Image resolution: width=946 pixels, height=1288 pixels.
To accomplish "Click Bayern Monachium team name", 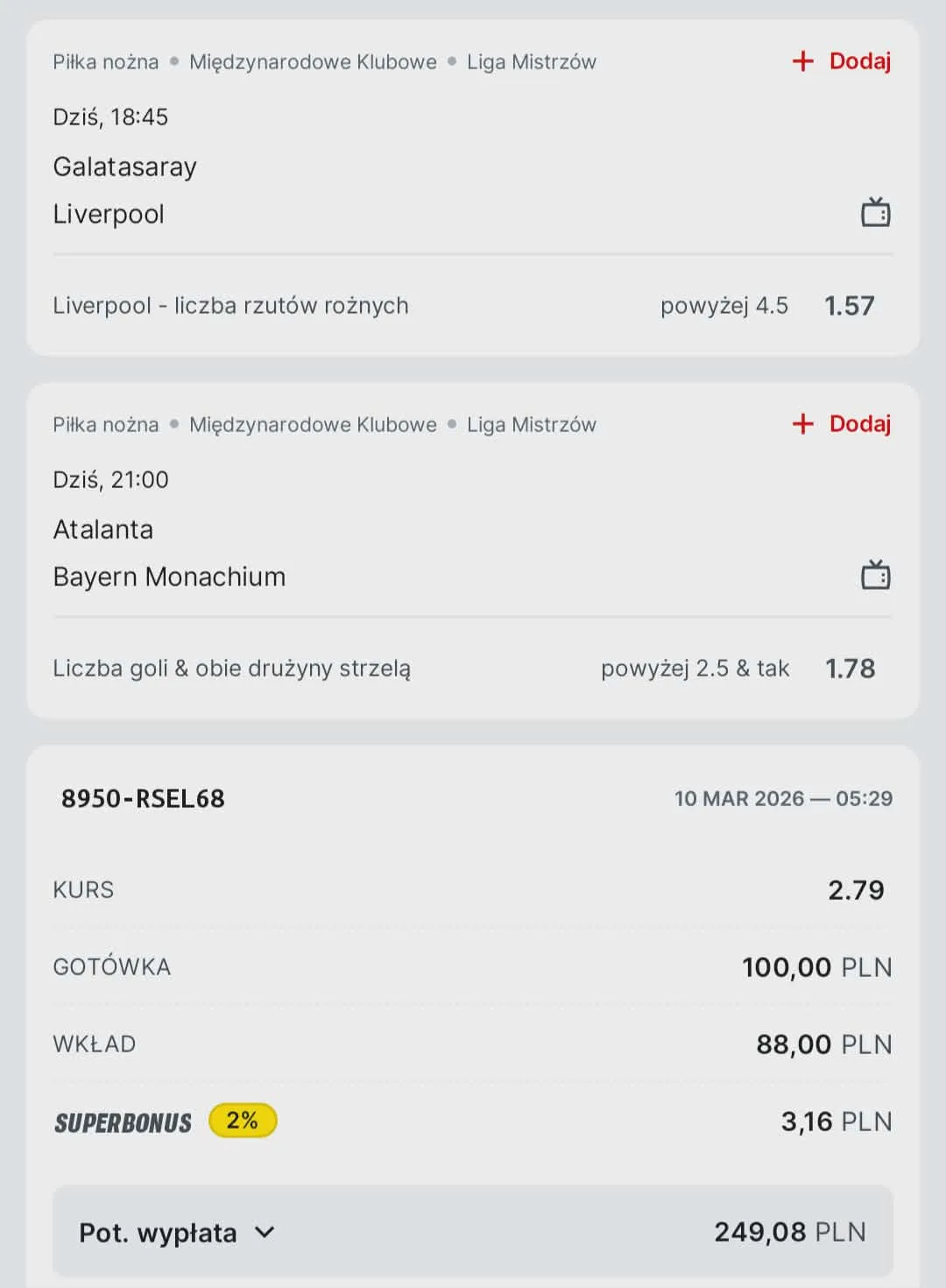I will coord(170,576).
